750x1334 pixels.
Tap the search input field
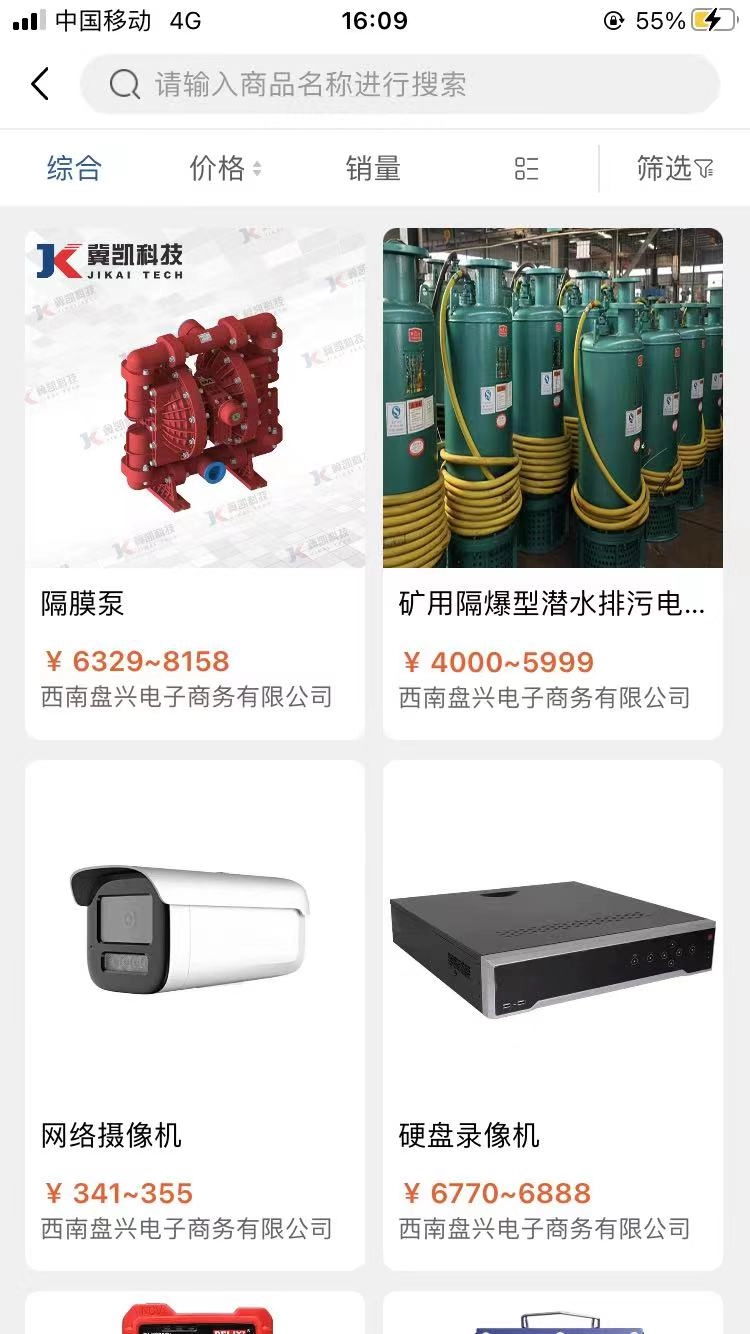pyautogui.click(x=400, y=84)
